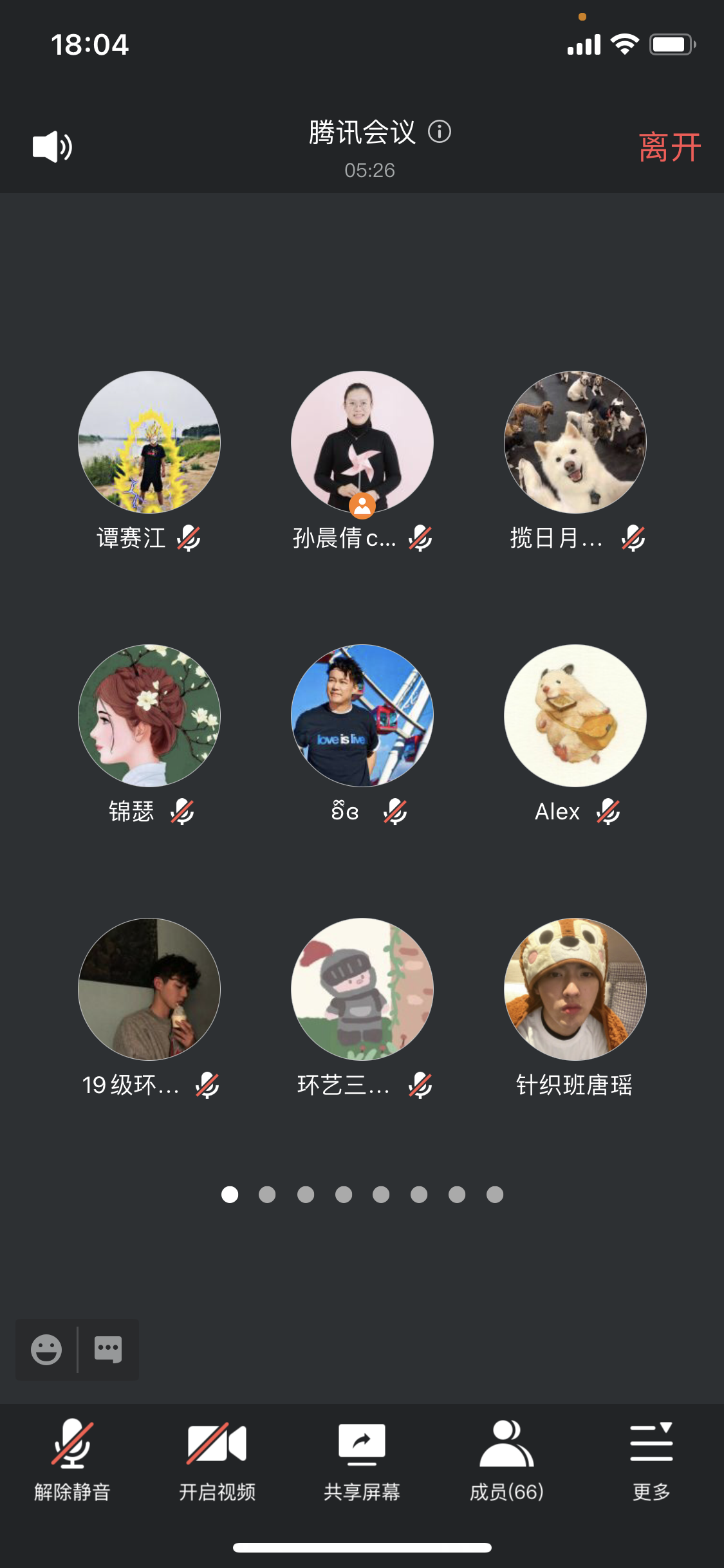Select participant 针织班唐瑶's avatar
The image size is (724, 1568).
pyautogui.click(x=575, y=989)
